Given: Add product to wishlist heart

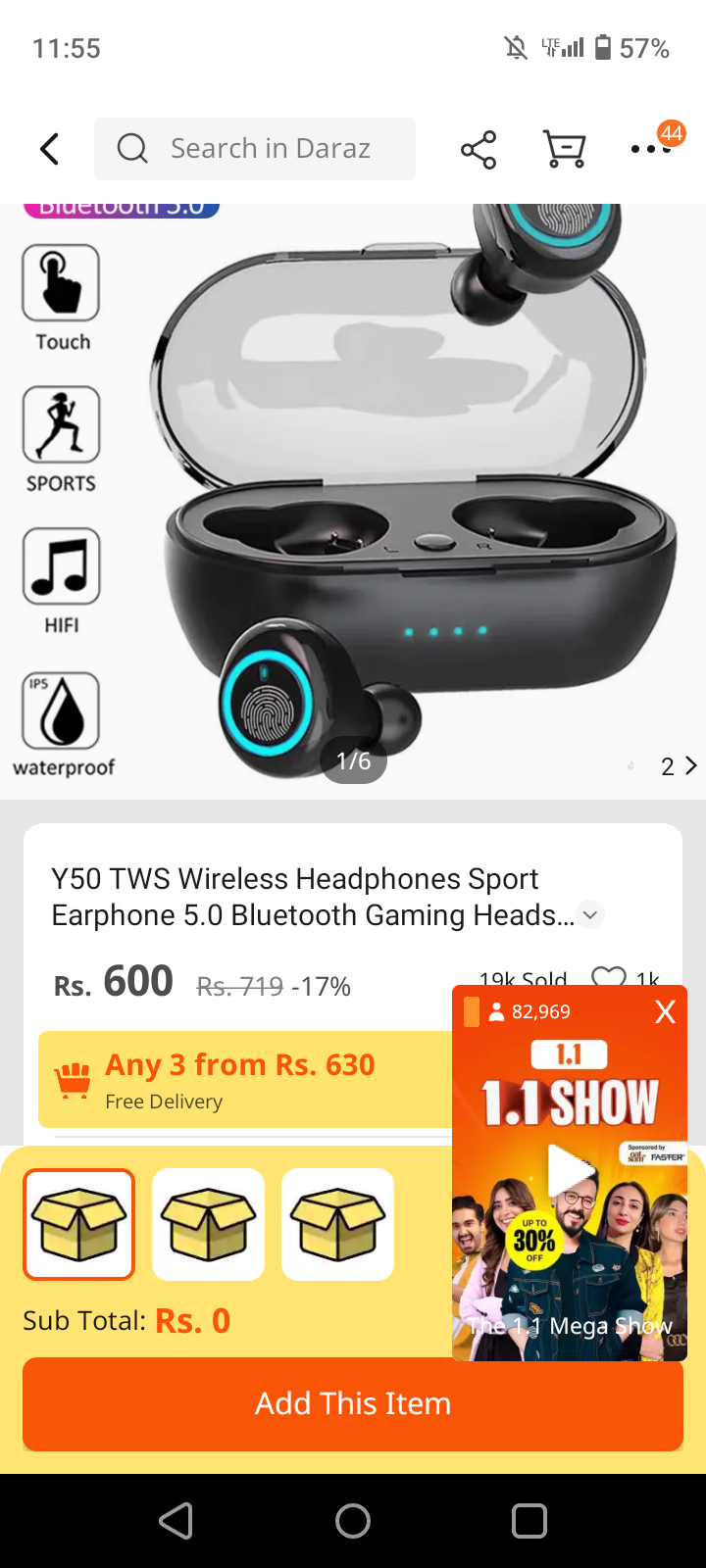Looking at the screenshot, I should pyautogui.click(x=609, y=976).
